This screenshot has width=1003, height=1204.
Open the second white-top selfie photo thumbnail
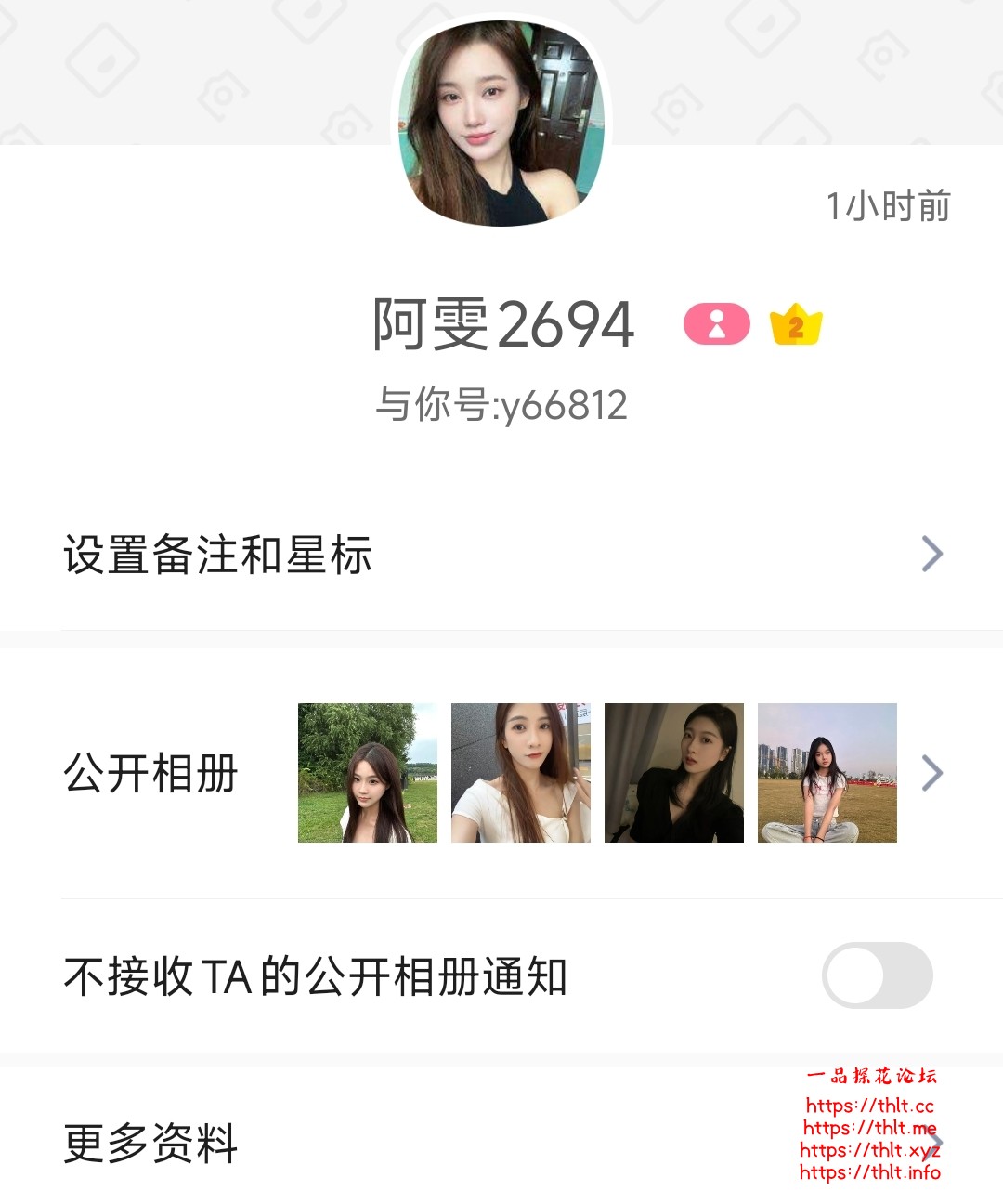pos(520,771)
